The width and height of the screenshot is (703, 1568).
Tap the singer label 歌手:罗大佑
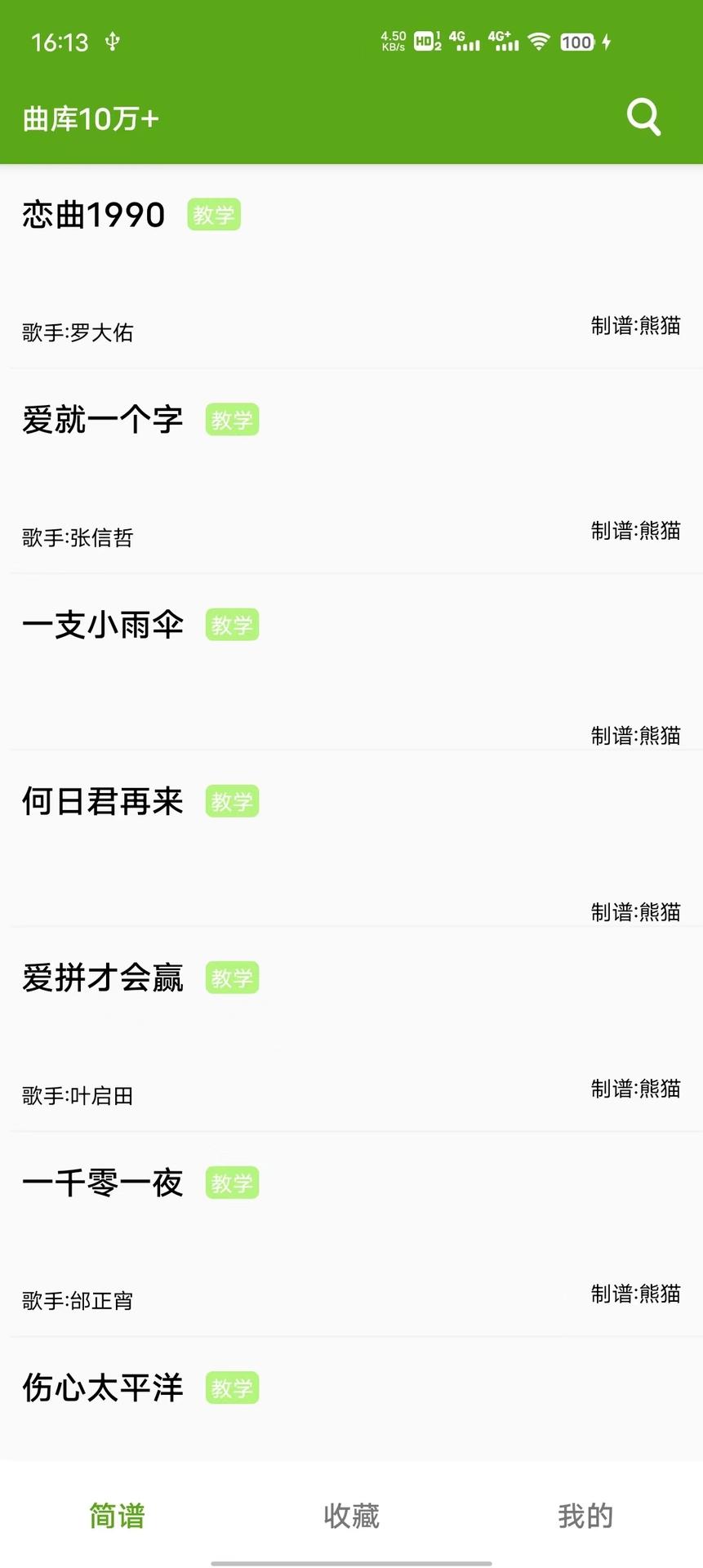point(78,332)
